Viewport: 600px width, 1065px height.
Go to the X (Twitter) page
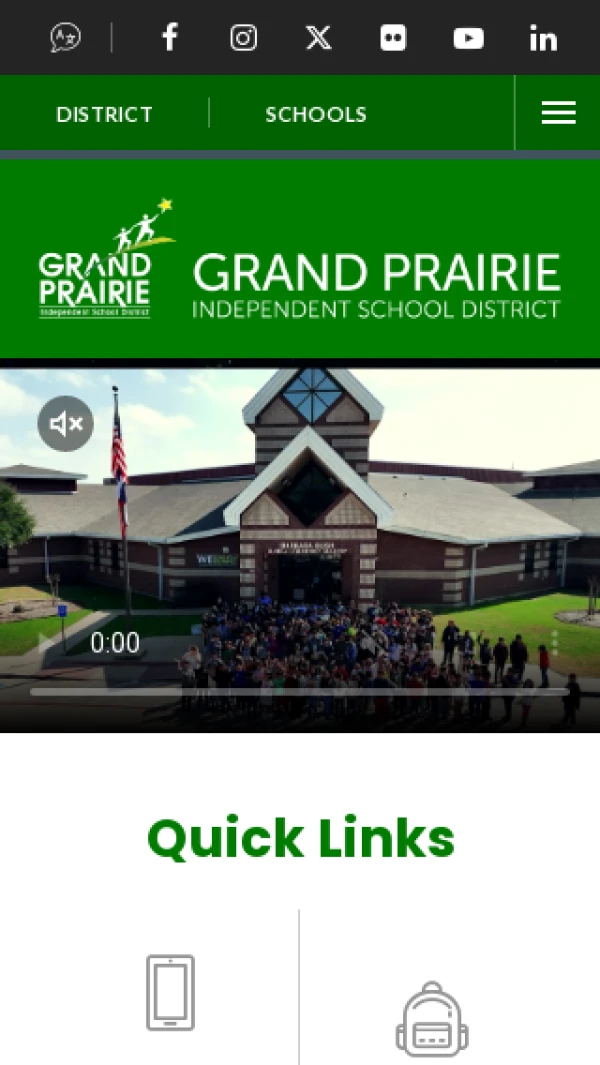[x=318, y=38]
